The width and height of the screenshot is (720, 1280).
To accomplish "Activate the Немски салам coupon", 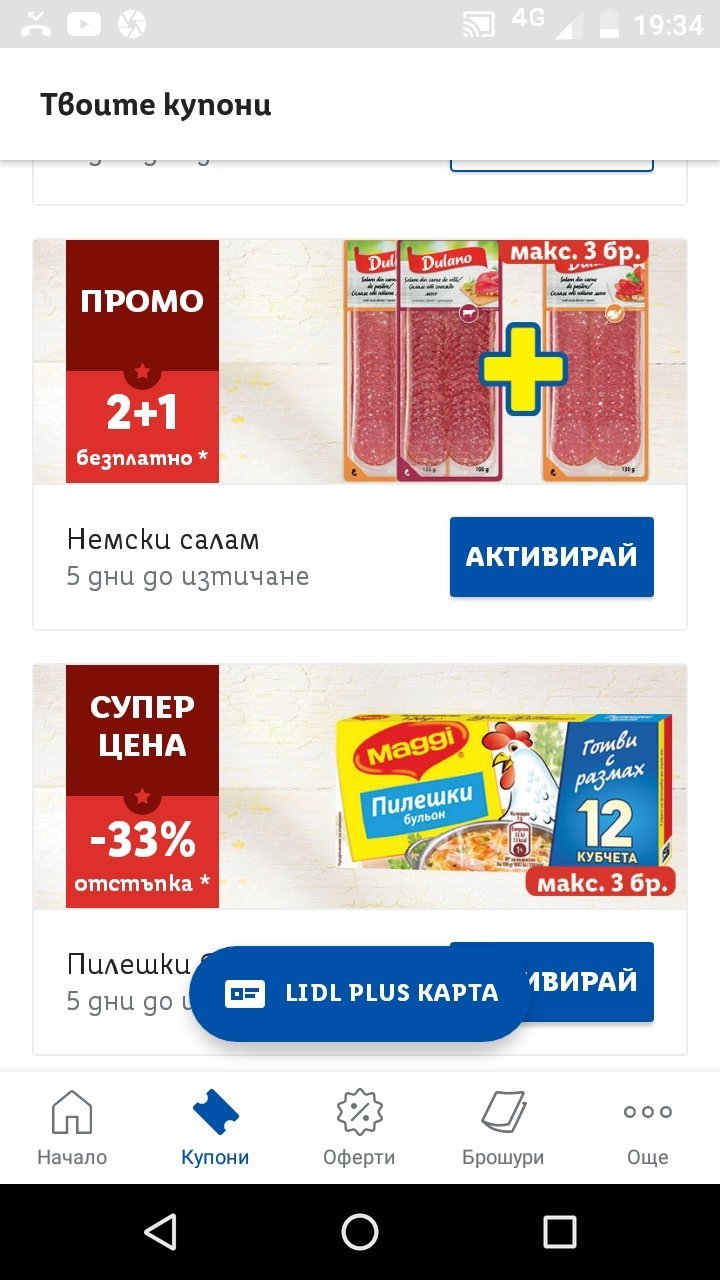I will click(x=551, y=557).
